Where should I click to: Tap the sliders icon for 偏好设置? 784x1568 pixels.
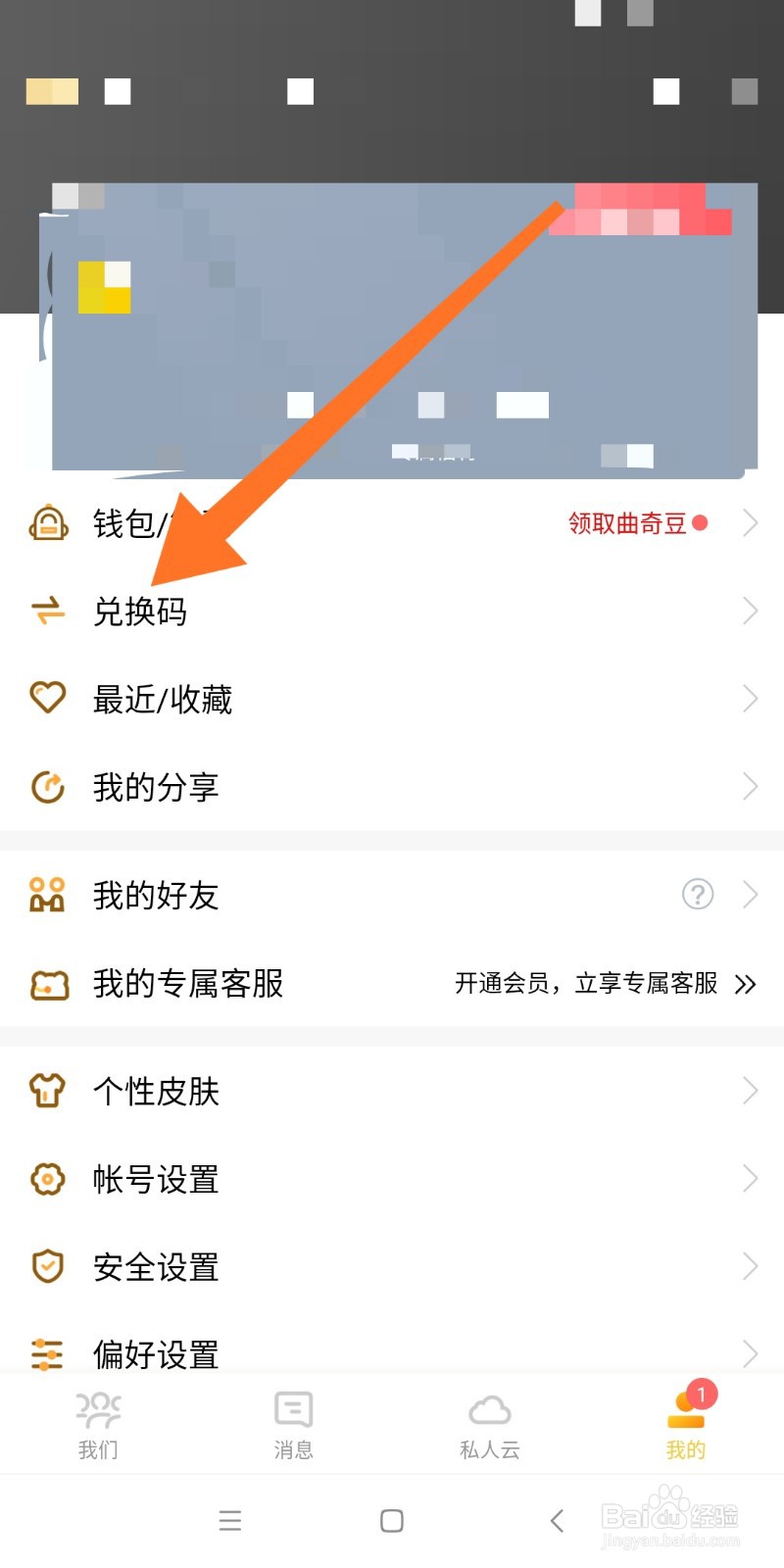point(47,1354)
